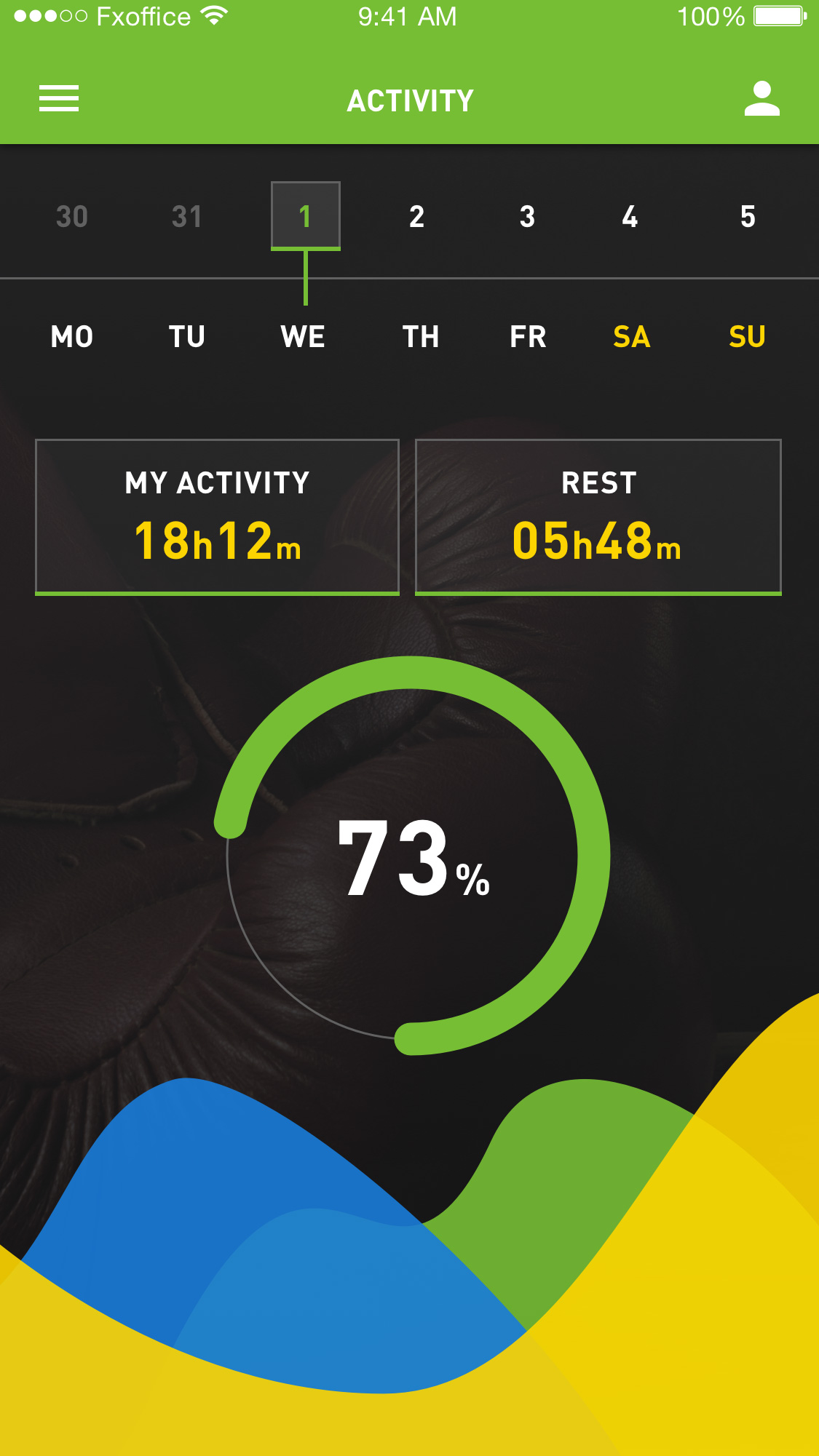Open the user profile icon
The height and width of the screenshot is (1456, 819).
761,99
